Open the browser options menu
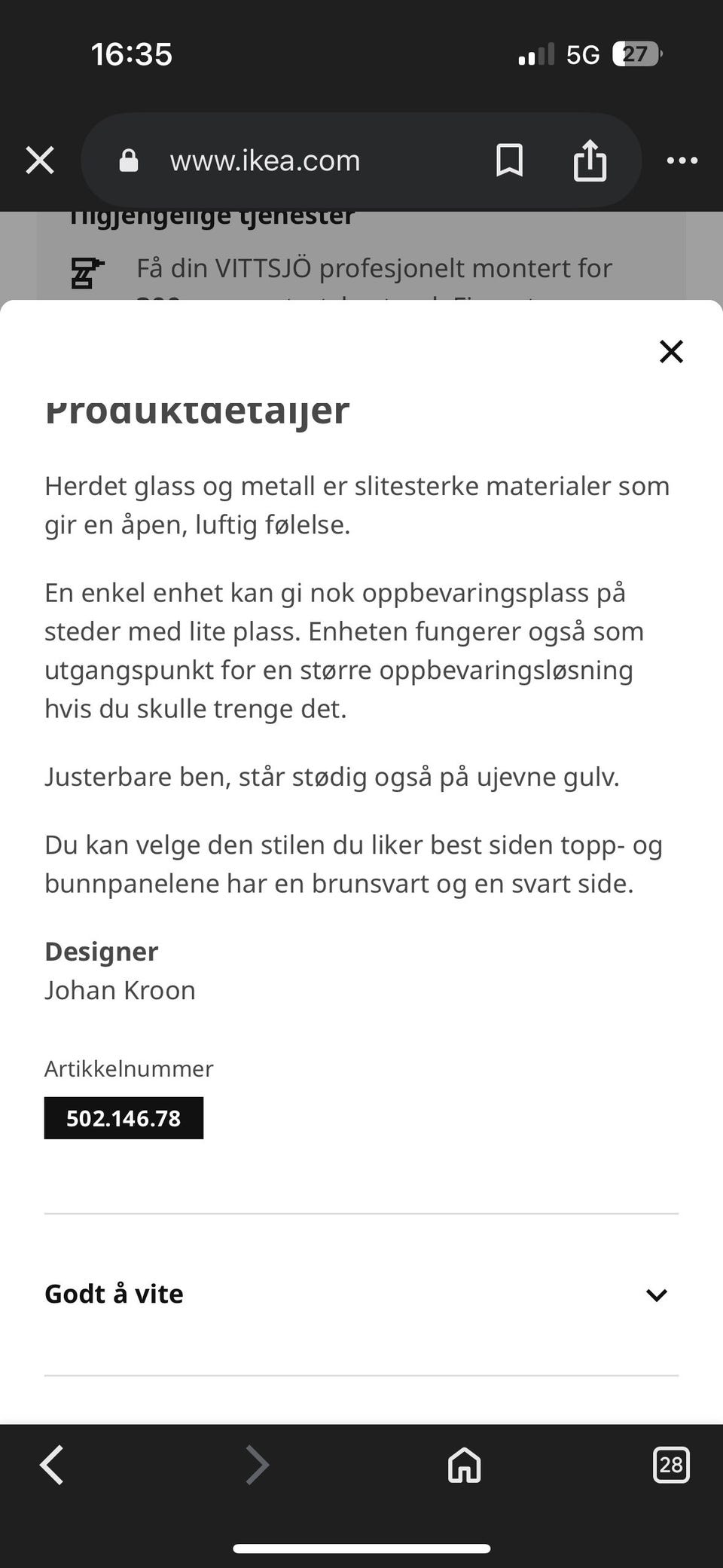 point(682,160)
